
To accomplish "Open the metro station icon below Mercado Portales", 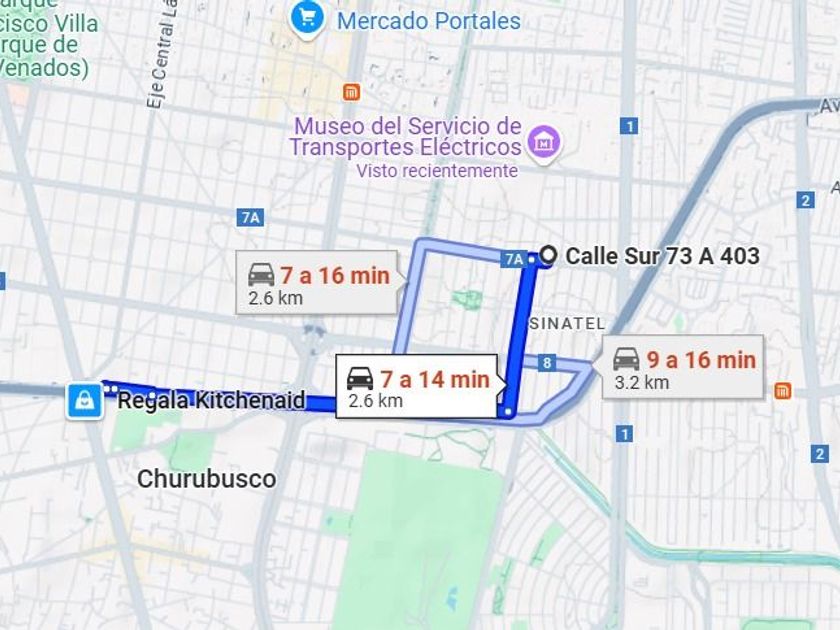I will pos(351,92).
